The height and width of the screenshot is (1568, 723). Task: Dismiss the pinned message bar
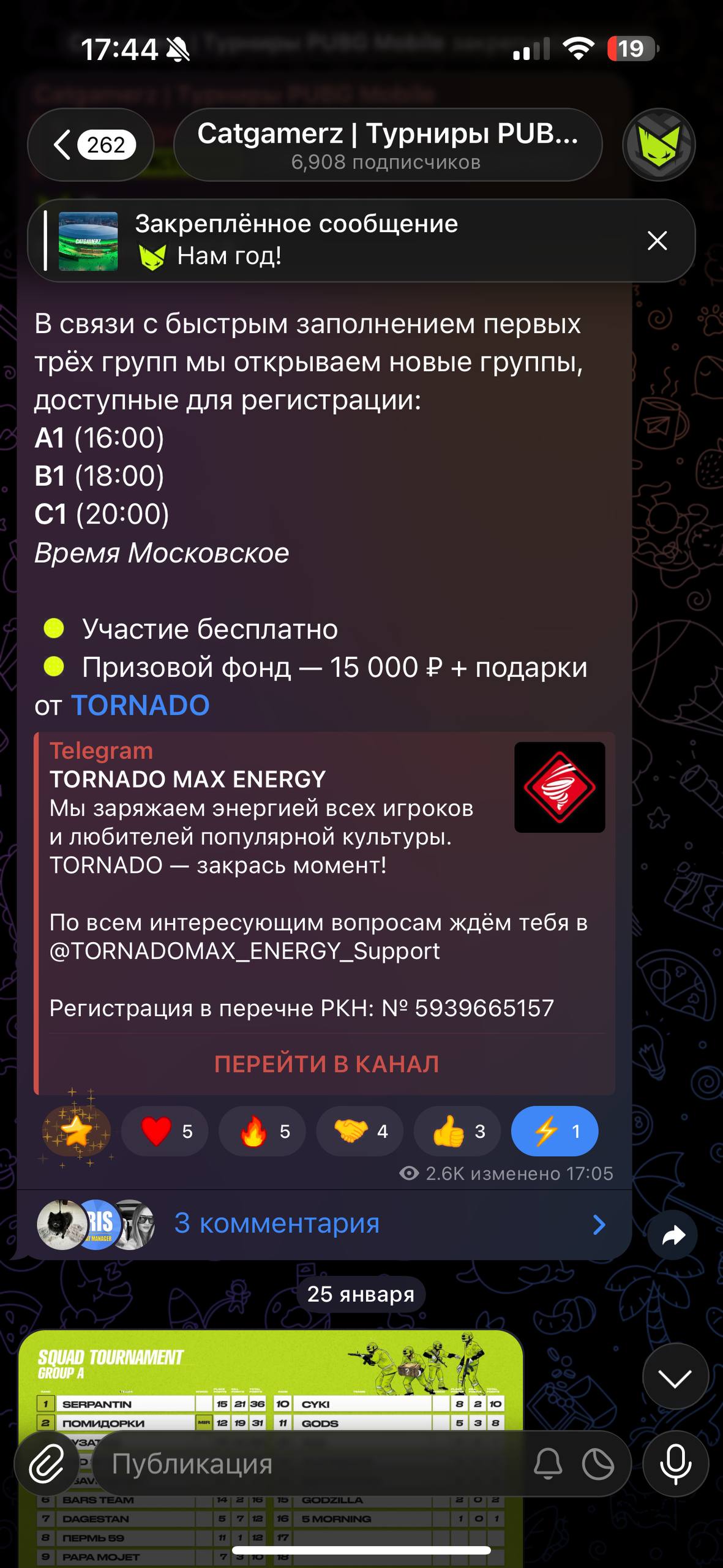pos(657,241)
